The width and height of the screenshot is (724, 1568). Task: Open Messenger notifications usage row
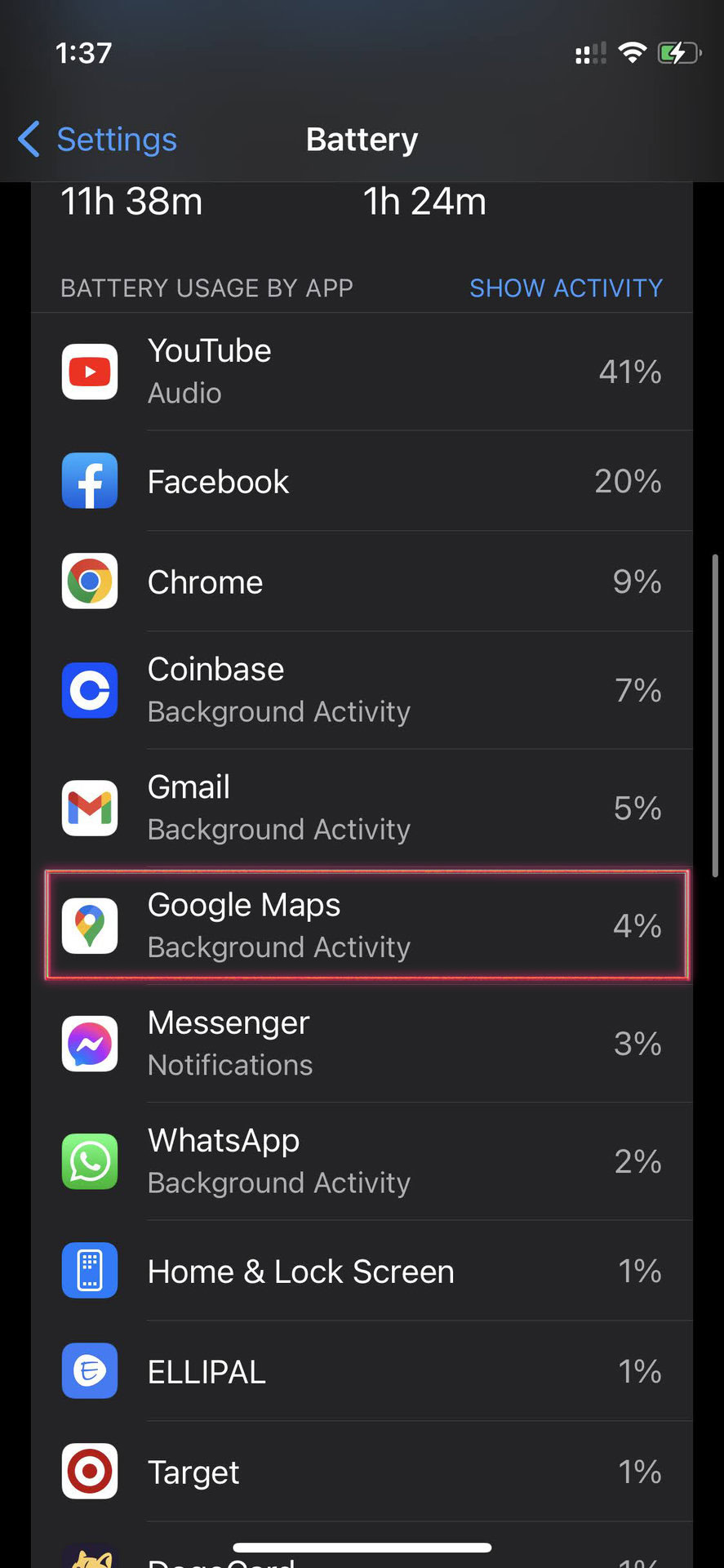click(x=362, y=1043)
